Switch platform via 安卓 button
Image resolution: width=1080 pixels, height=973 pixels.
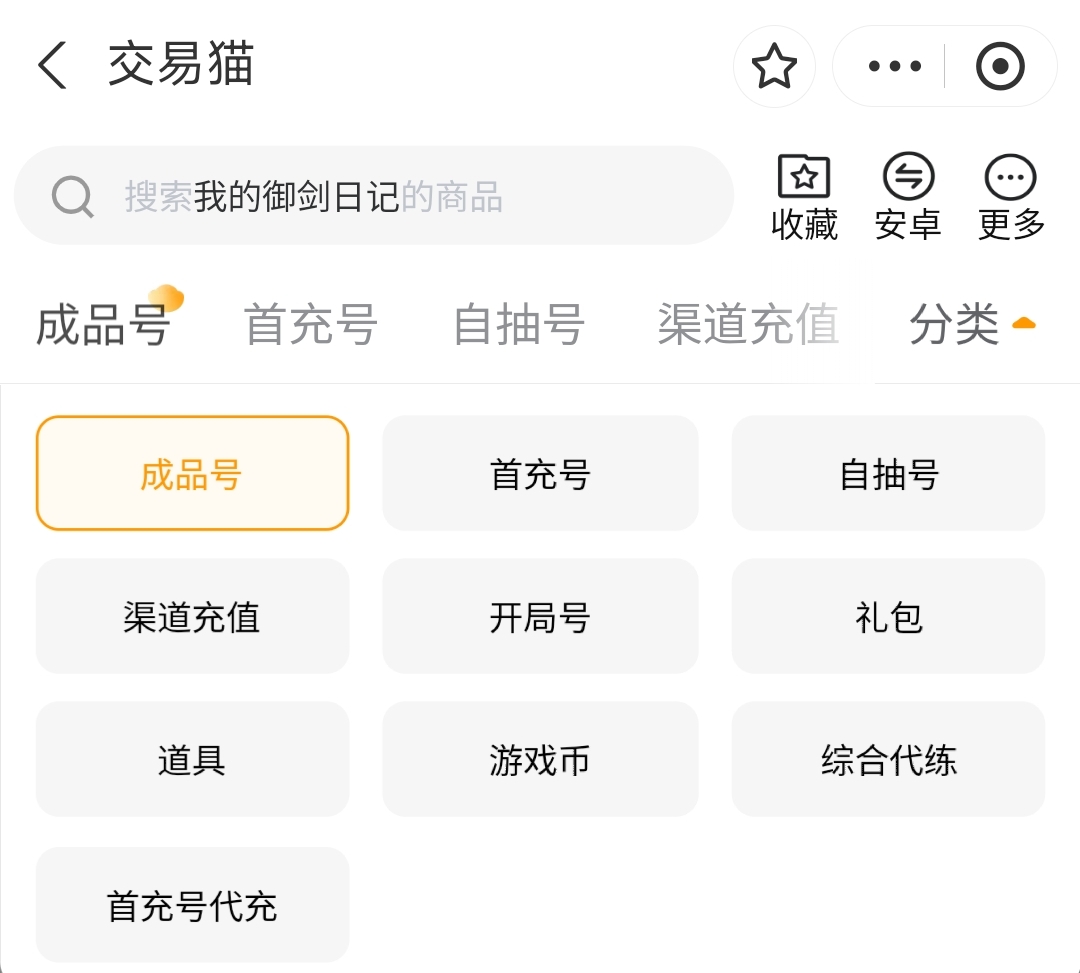908,198
